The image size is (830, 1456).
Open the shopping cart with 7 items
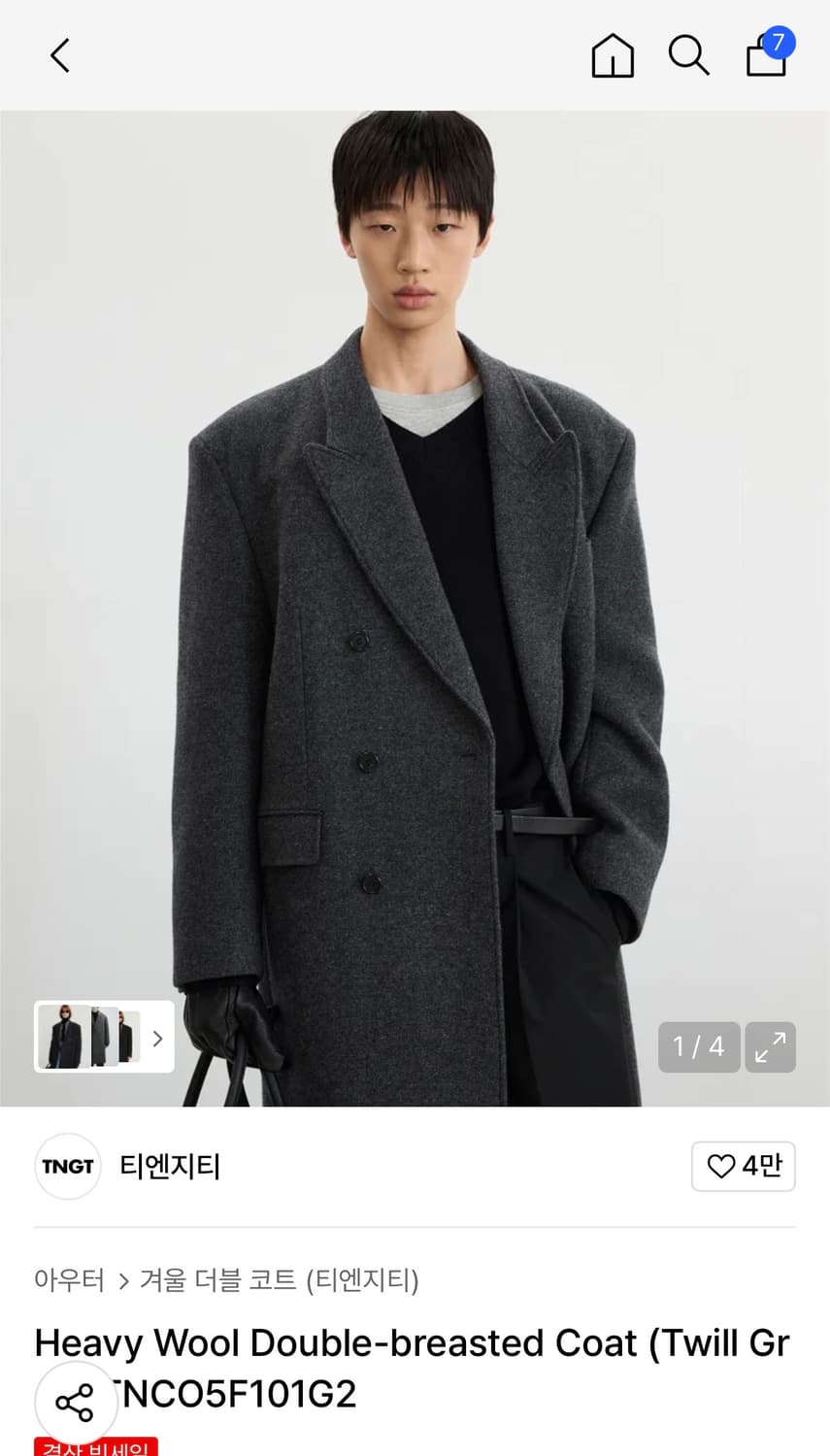pyautogui.click(x=766, y=58)
